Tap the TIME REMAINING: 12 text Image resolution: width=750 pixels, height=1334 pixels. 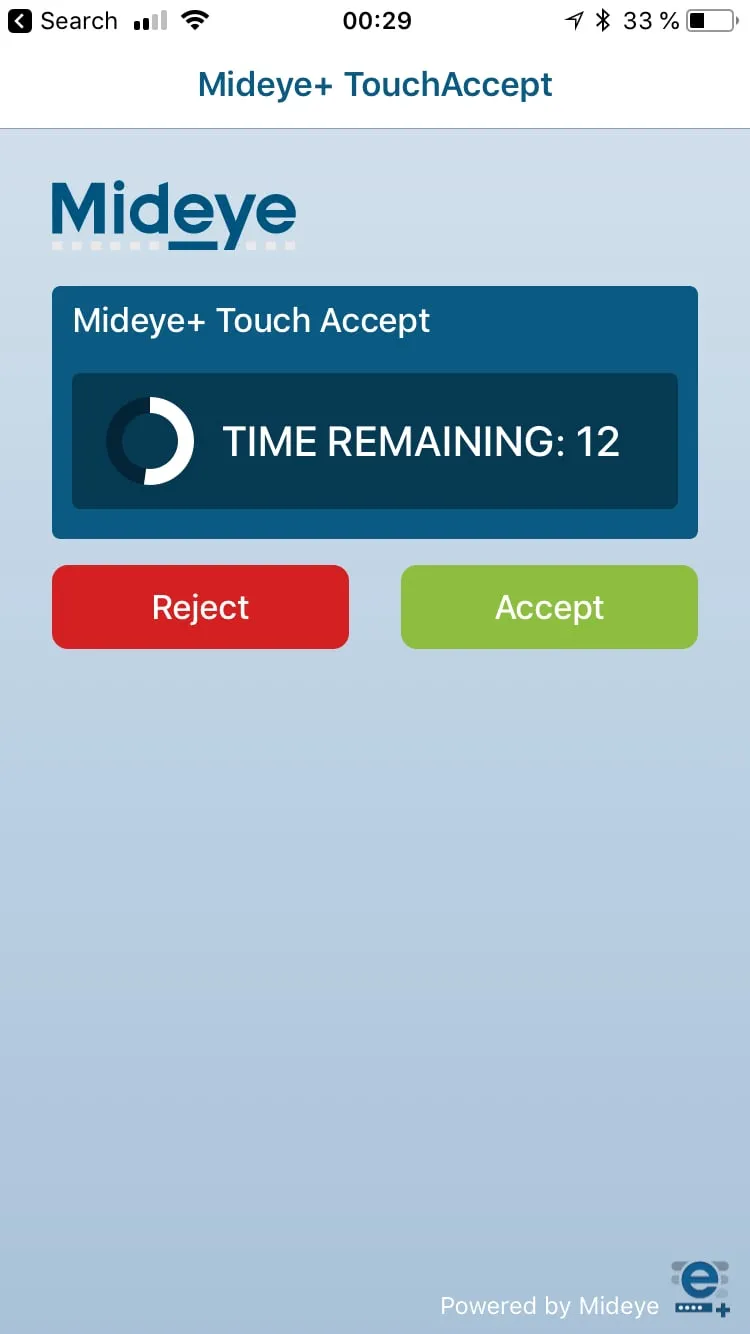422,441
